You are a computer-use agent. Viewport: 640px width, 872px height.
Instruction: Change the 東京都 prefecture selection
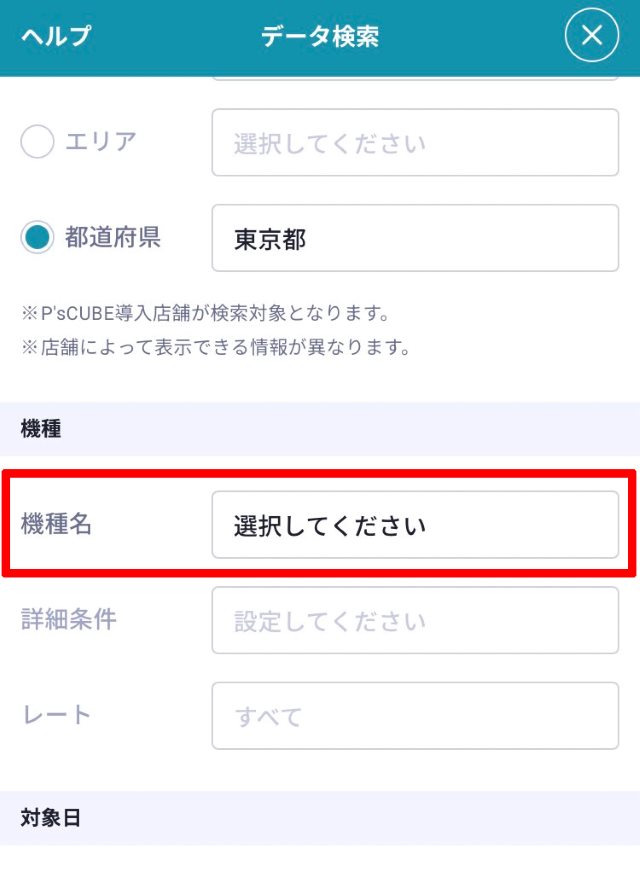click(415, 238)
